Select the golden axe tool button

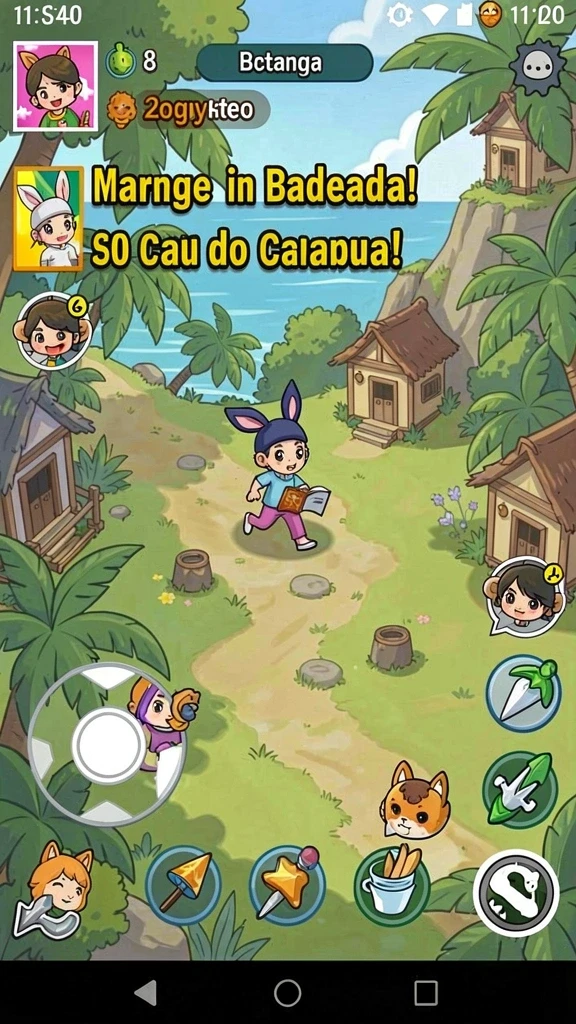(184, 885)
